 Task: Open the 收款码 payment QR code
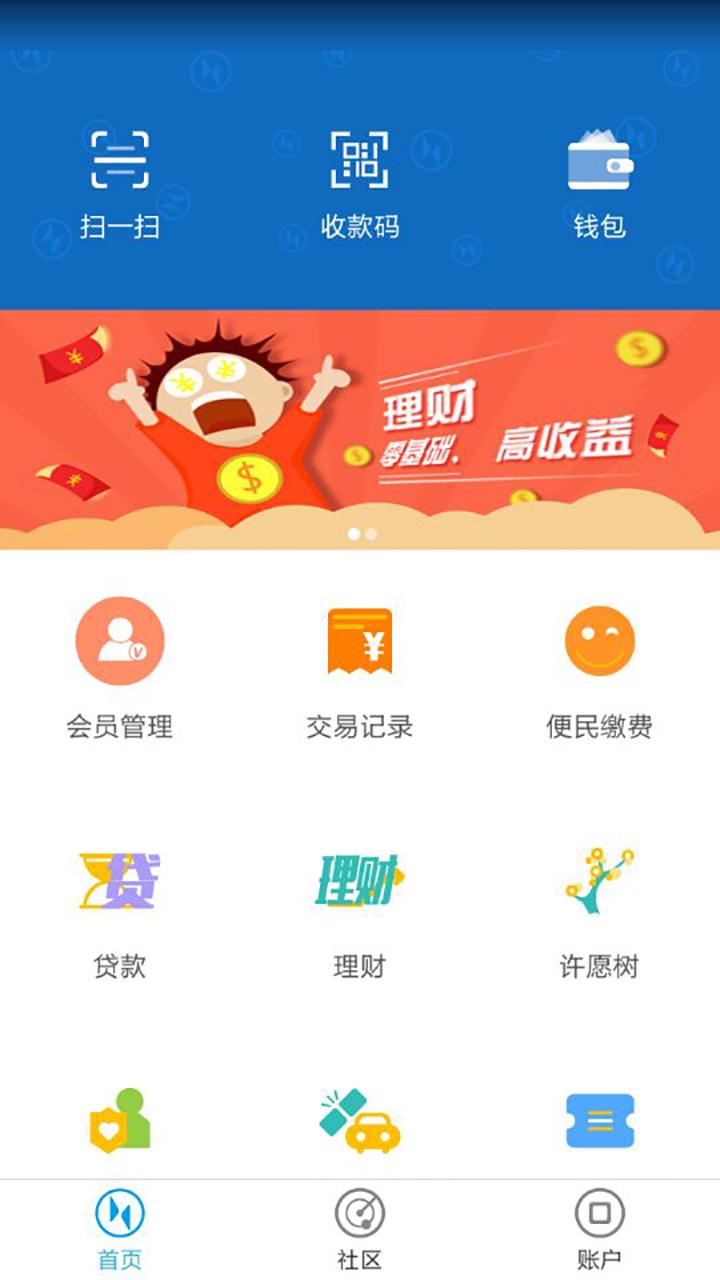[360, 180]
